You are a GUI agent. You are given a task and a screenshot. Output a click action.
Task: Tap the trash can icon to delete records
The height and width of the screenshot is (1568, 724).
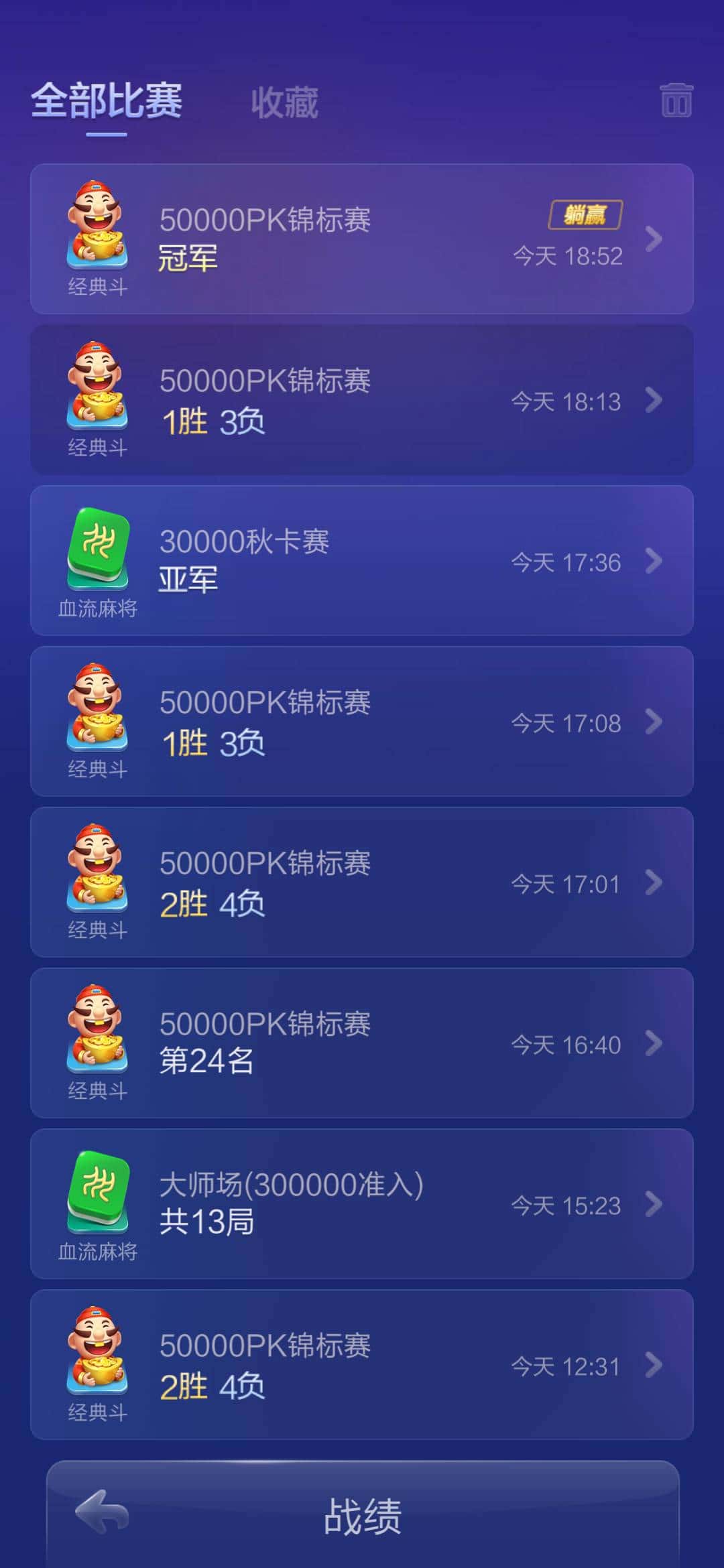[676, 99]
